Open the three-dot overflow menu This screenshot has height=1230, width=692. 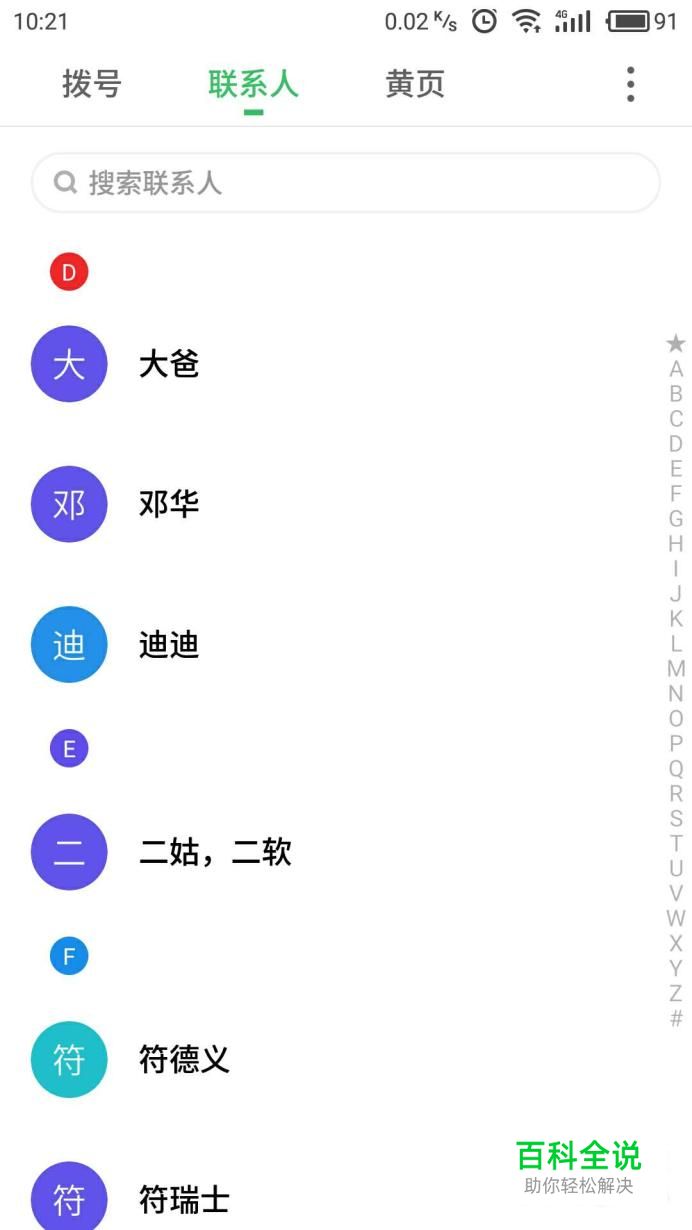(x=630, y=85)
